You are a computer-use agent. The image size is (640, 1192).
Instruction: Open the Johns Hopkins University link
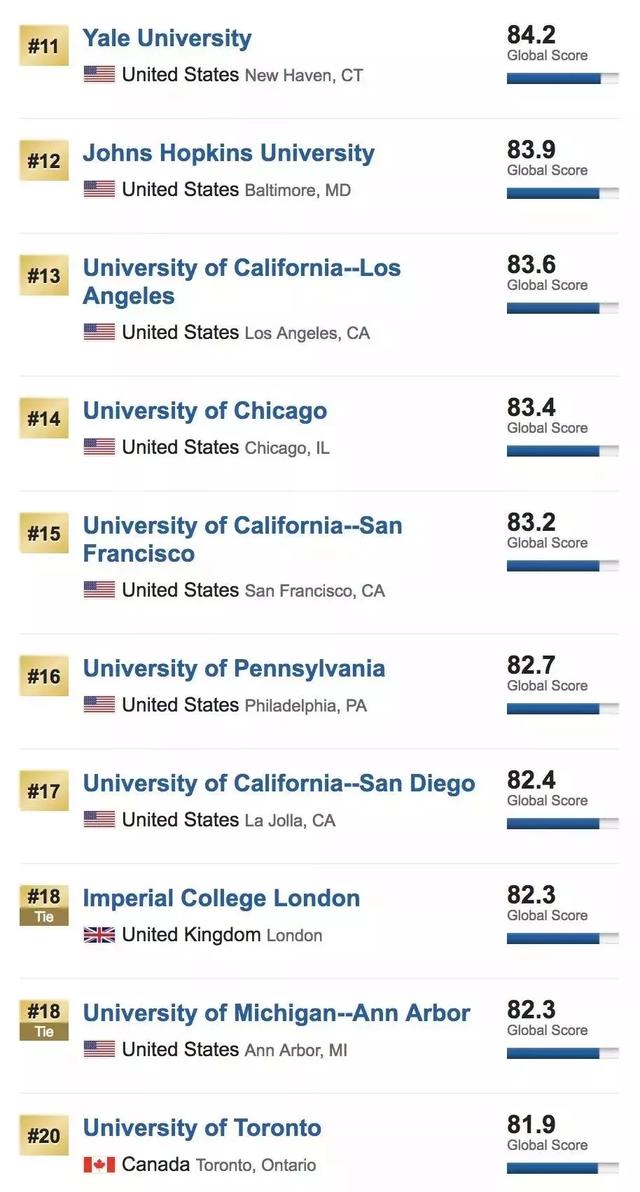tap(228, 153)
